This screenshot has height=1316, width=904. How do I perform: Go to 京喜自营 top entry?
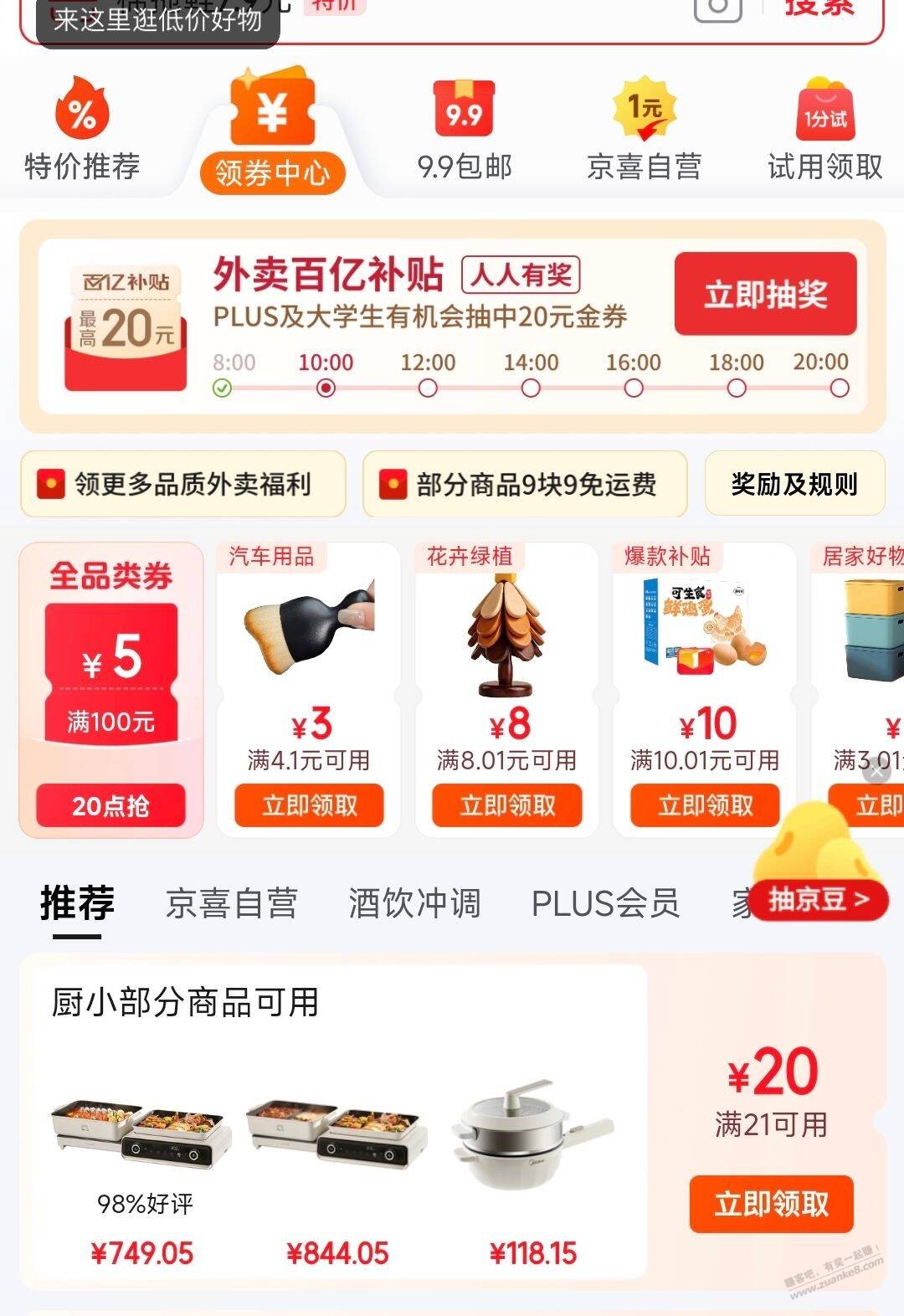[644, 131]
